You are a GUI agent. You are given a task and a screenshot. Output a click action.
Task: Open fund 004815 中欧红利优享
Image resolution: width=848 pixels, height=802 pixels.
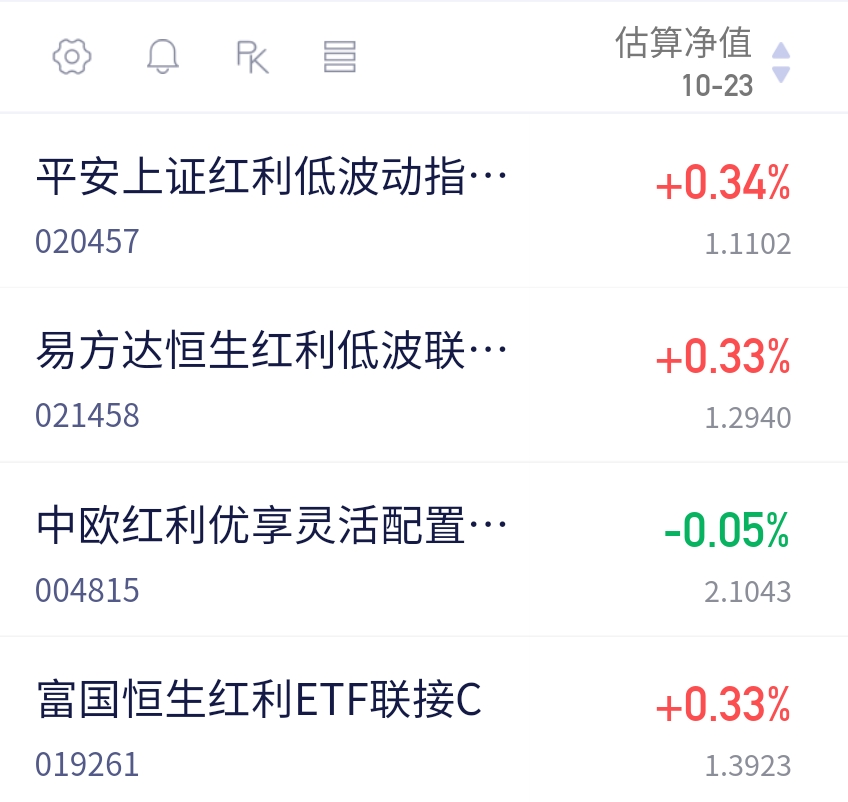click(x=424, y=549)
